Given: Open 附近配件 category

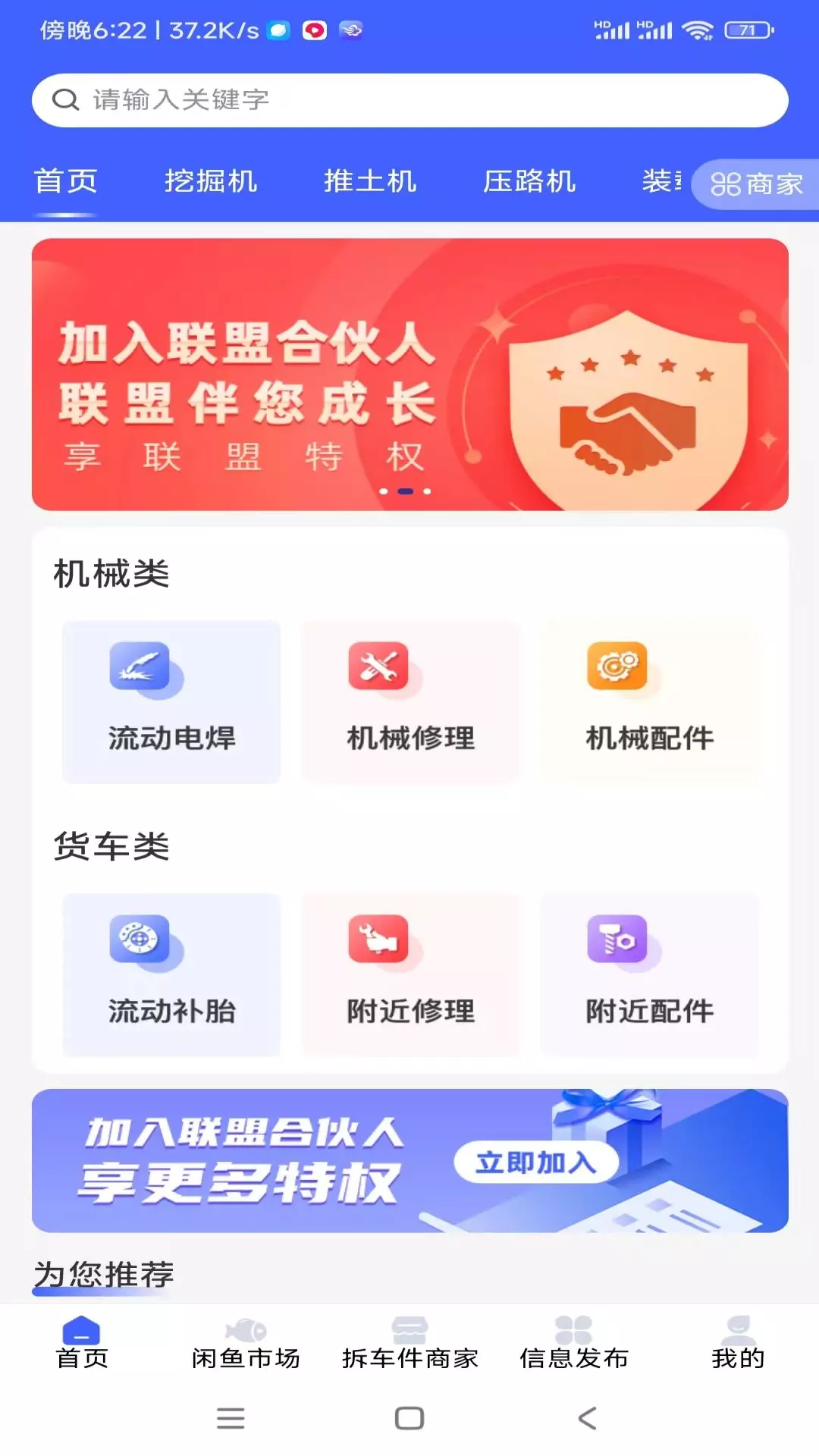Looking at the screenshot, I should [x=649, y=975].
